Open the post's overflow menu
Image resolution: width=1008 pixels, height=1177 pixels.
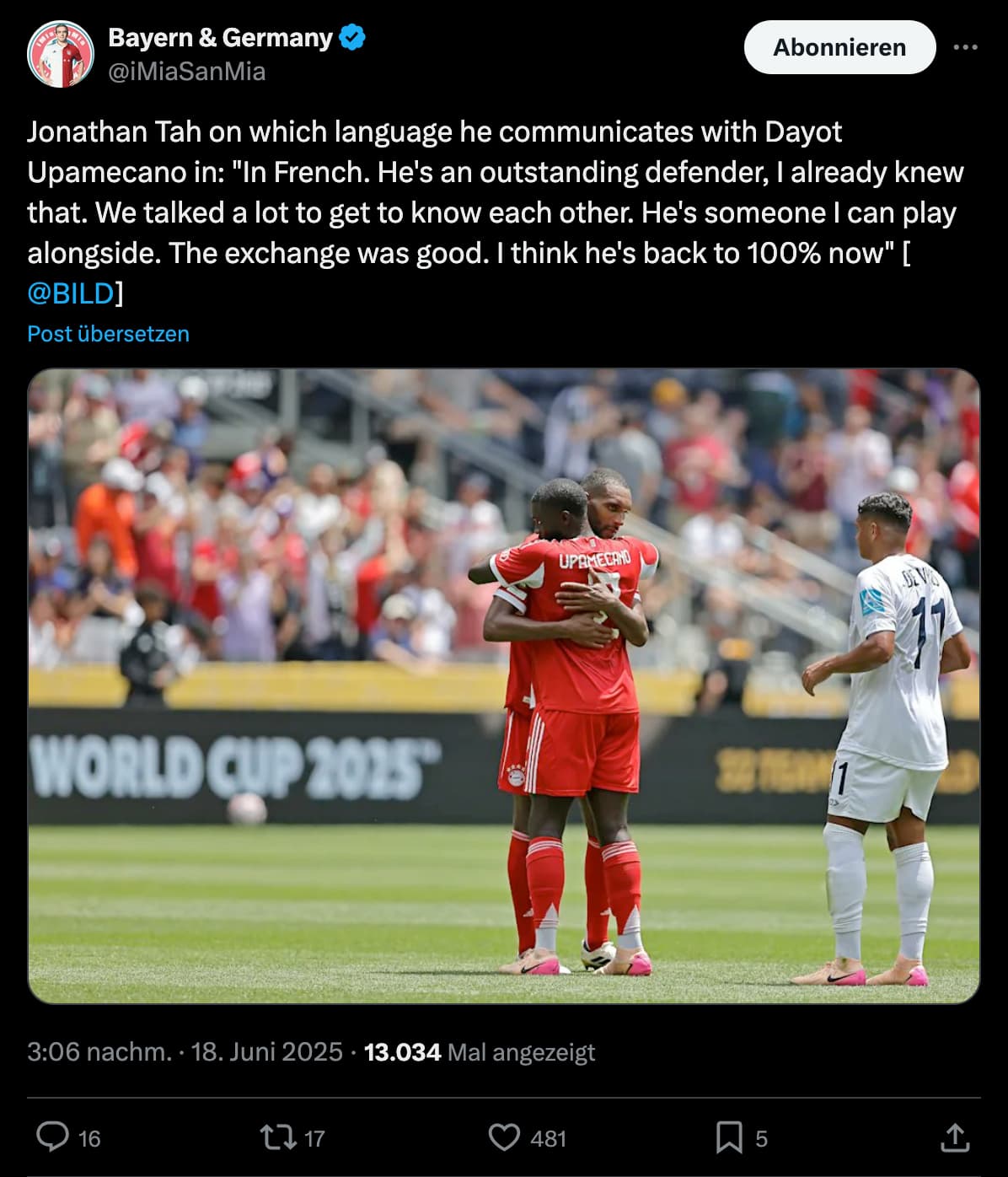coord(965,47)
